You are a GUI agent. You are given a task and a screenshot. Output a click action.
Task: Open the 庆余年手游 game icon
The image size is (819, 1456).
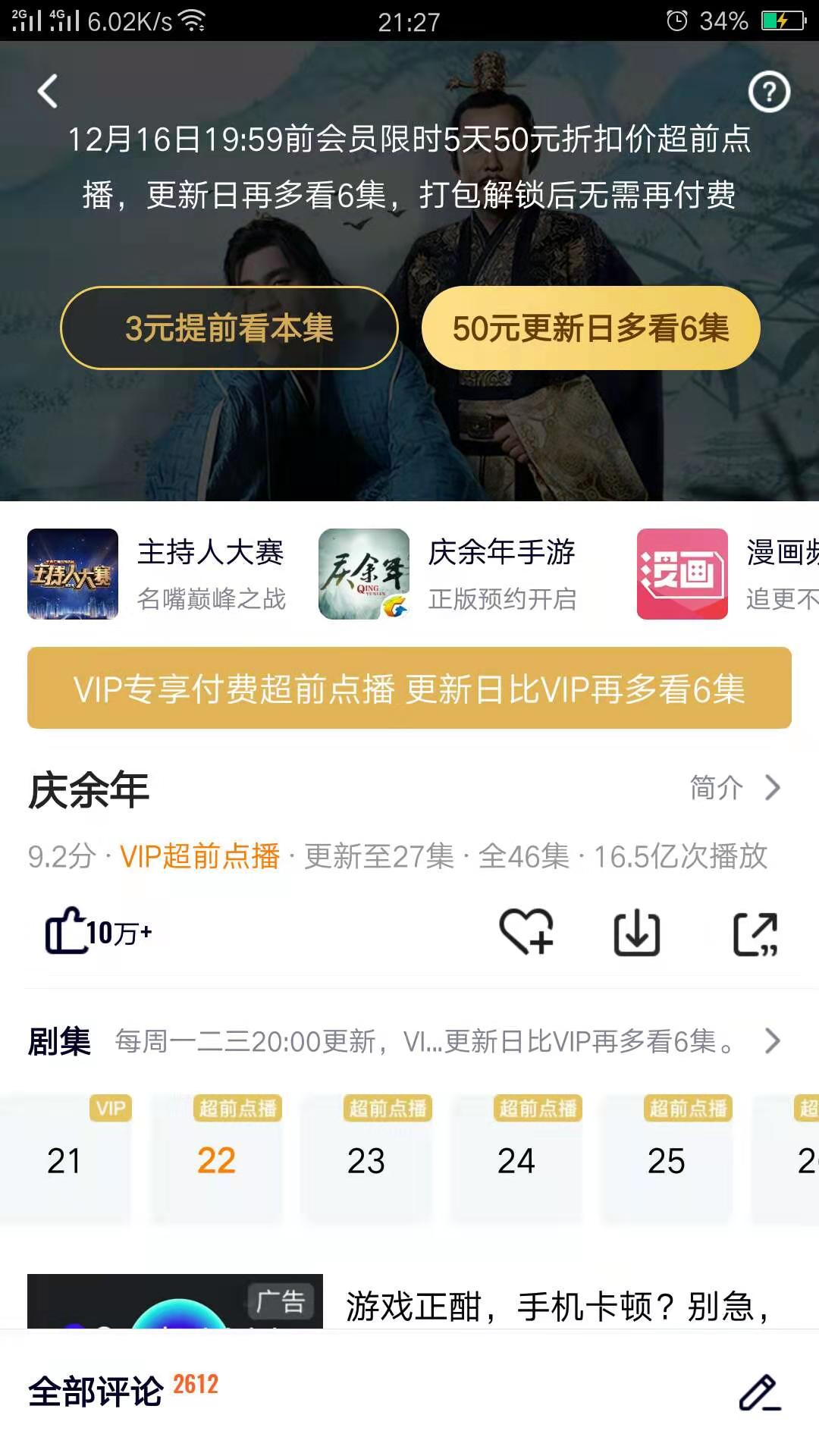(364, 574)
